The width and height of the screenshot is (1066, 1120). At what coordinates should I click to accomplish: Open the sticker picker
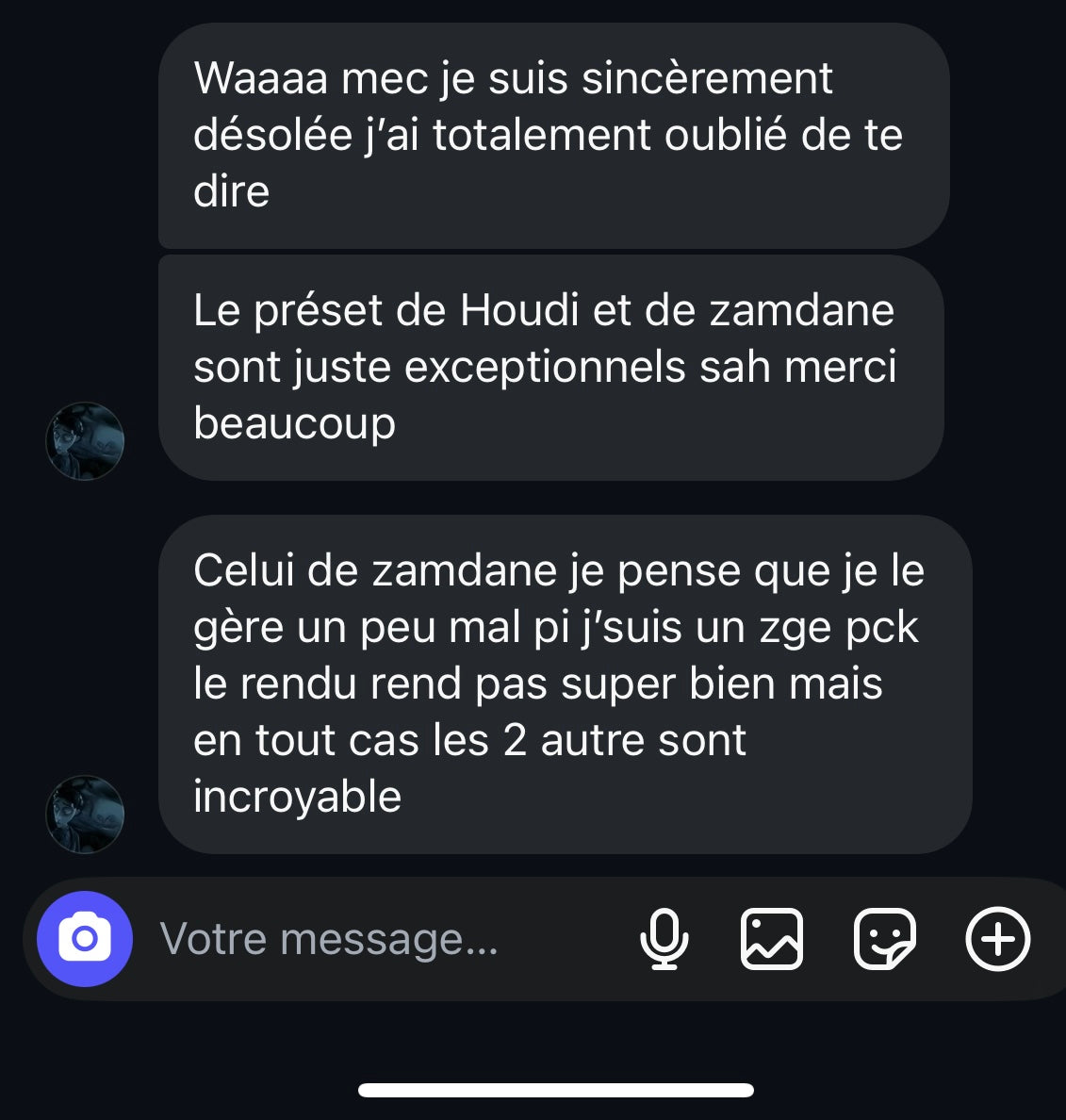(884, 939)
